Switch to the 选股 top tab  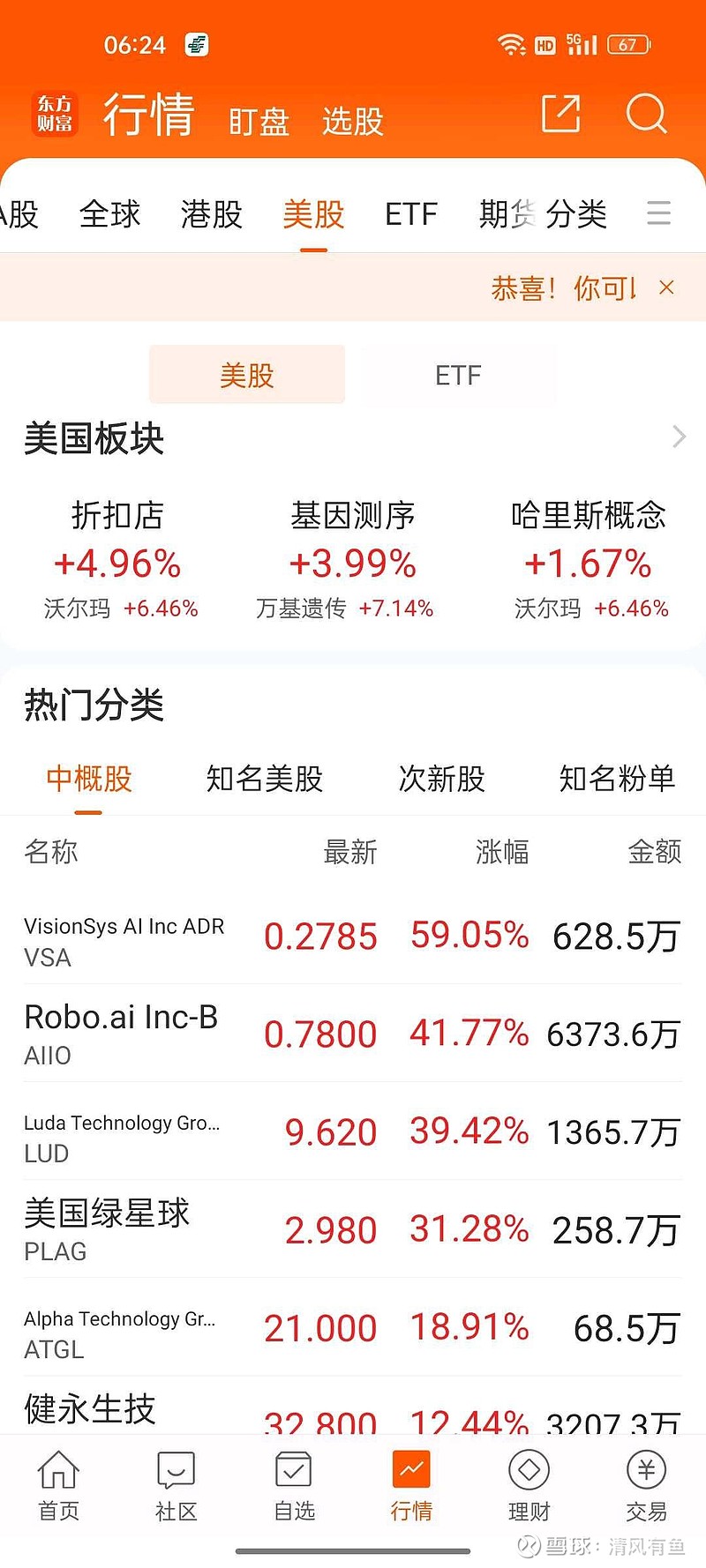point(352,121)
